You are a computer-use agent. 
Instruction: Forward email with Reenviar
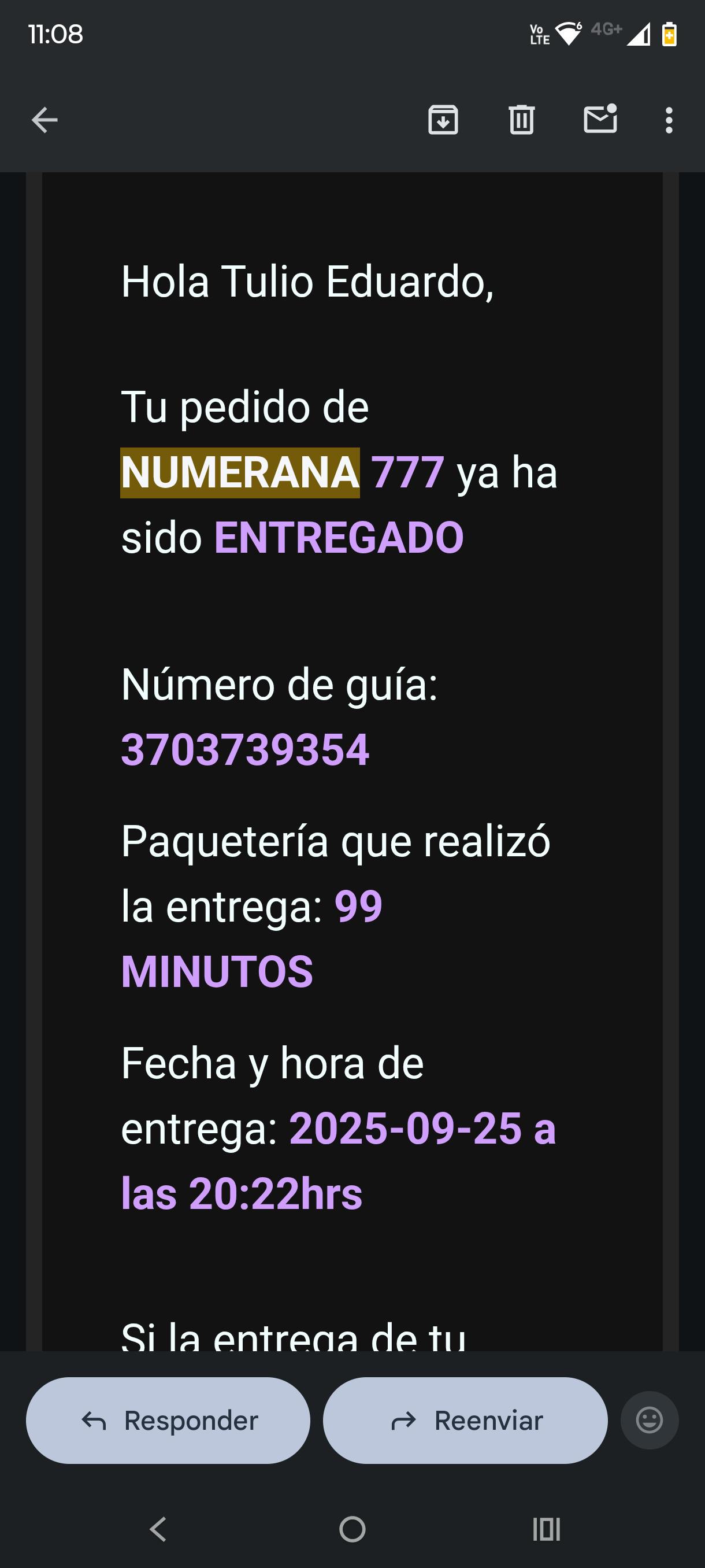pyautogui.click(x=465, y=1421)
